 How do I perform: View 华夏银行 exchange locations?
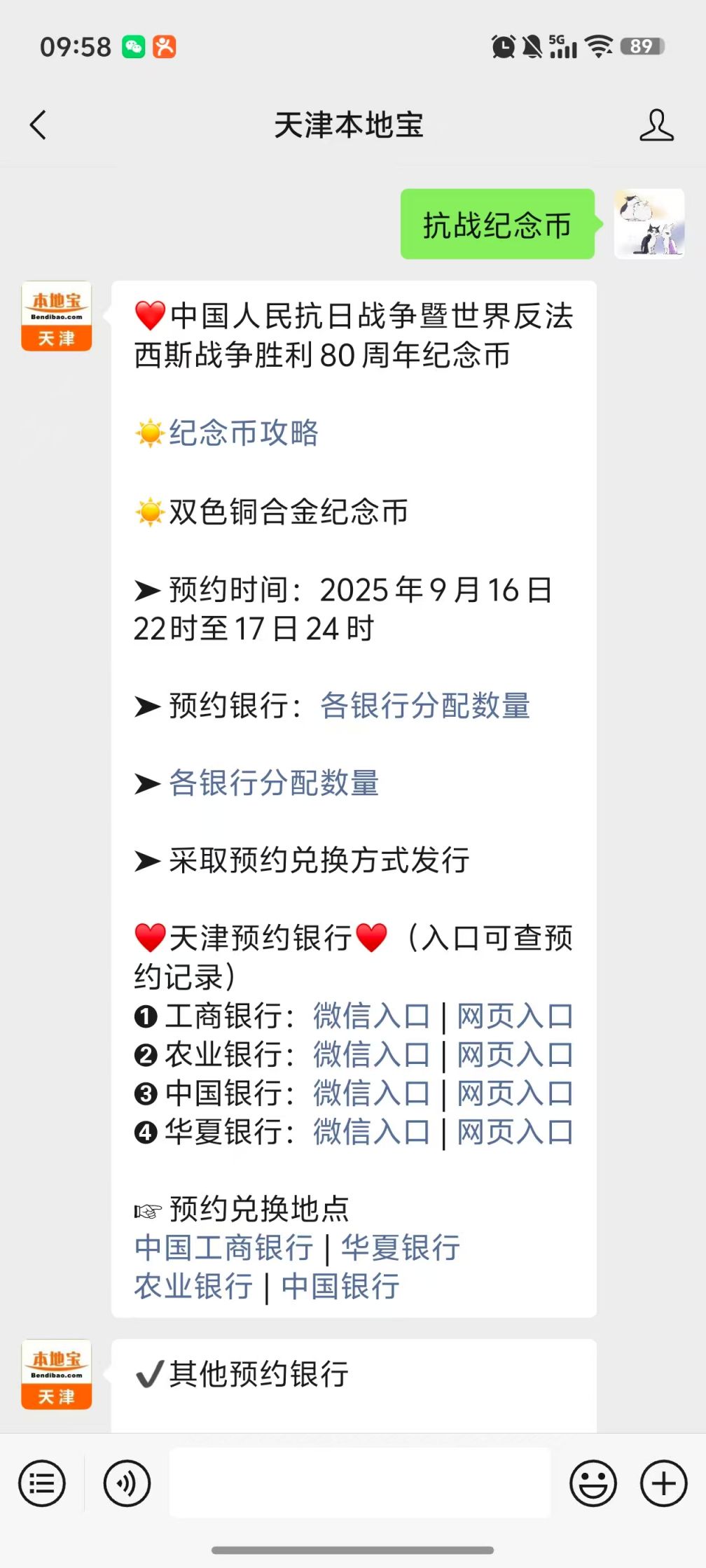click(x=401, y=1248)
